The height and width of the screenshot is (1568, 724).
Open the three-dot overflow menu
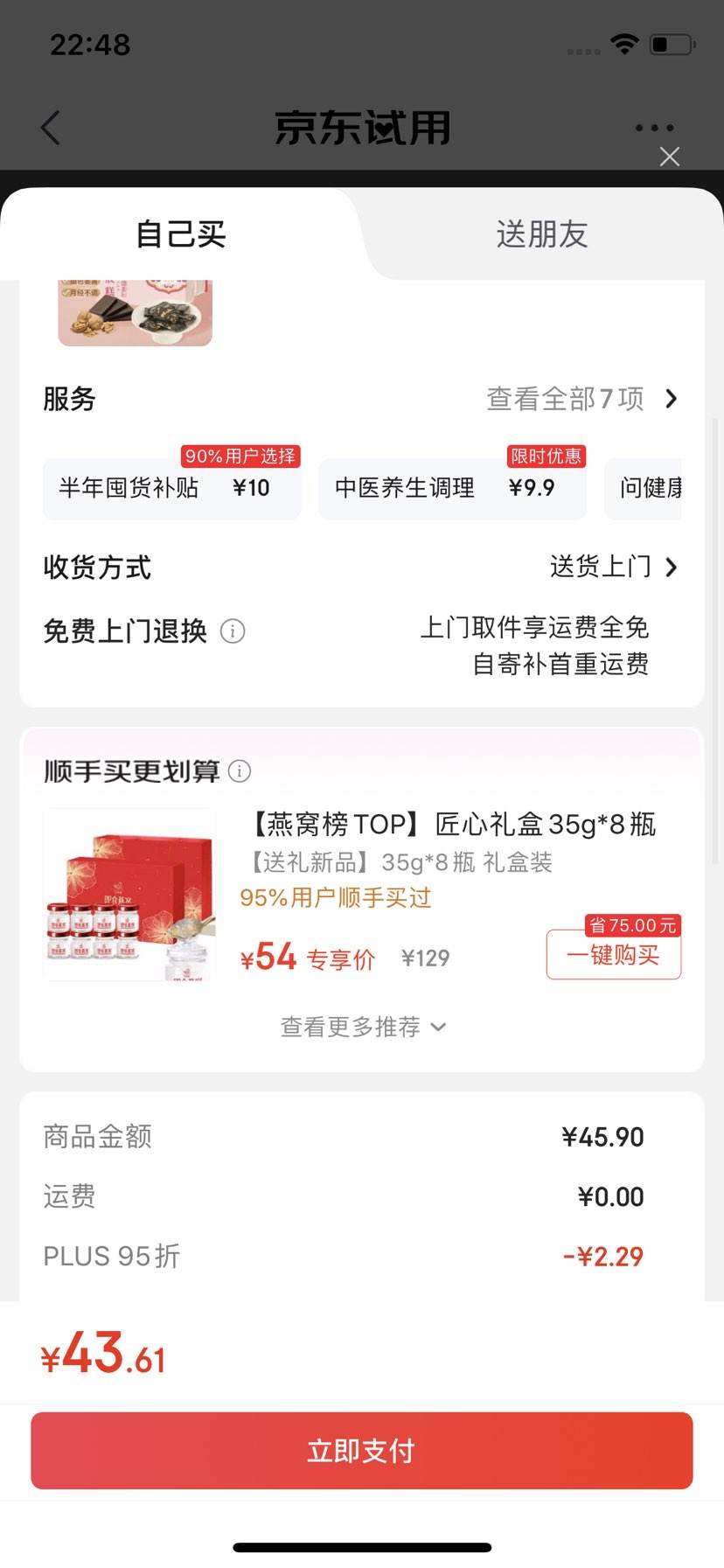pyautogui.click(x=654, y=128)
